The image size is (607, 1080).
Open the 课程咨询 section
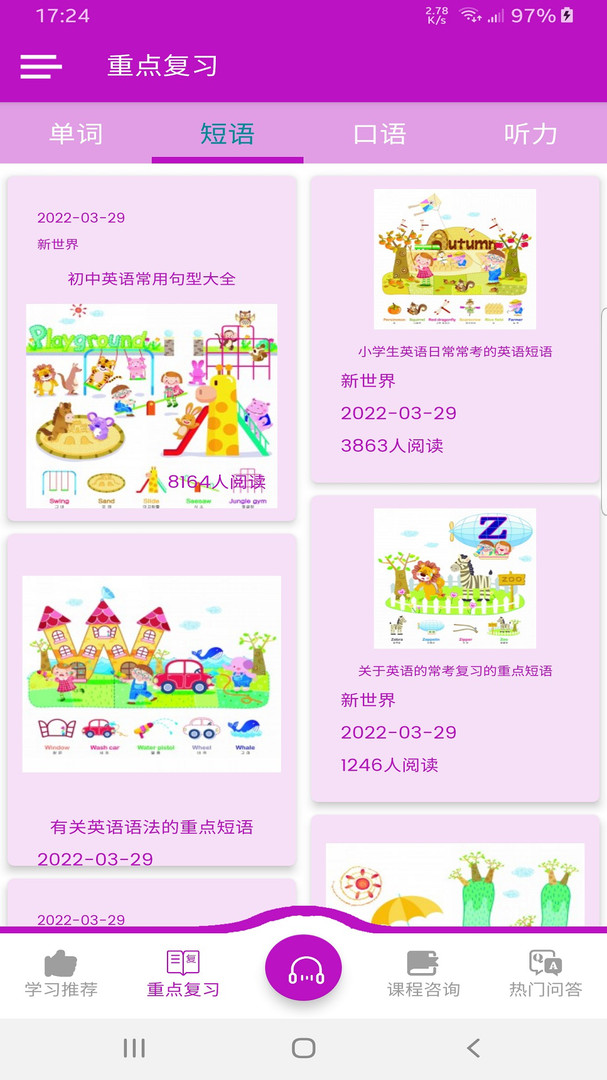pos(424,974)
